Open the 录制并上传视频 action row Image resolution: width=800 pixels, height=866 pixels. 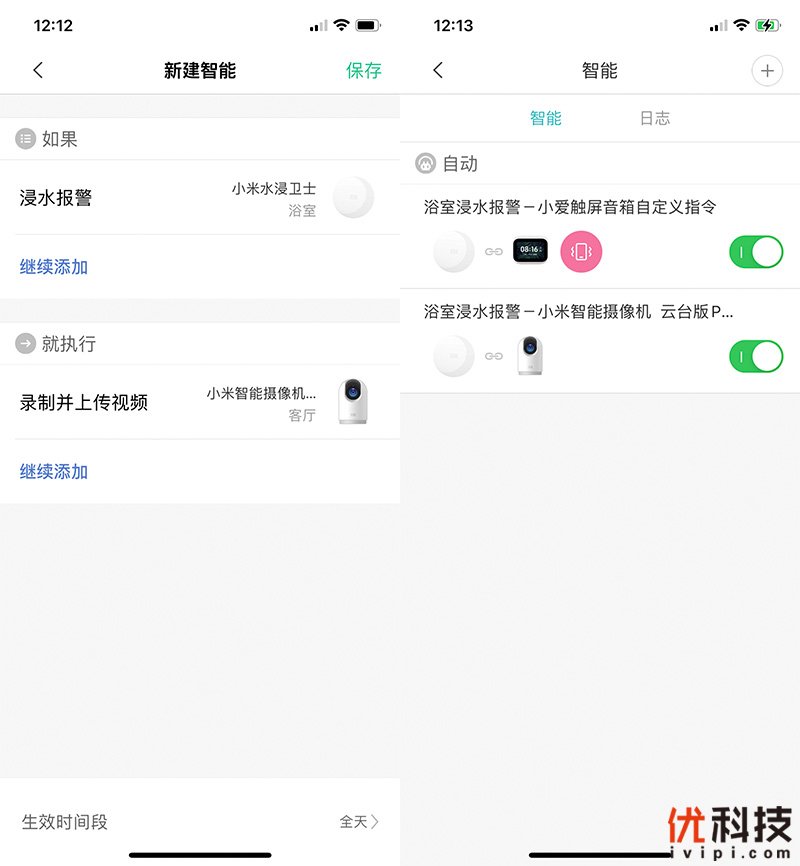pyautogui.click(x=200, y=402)
